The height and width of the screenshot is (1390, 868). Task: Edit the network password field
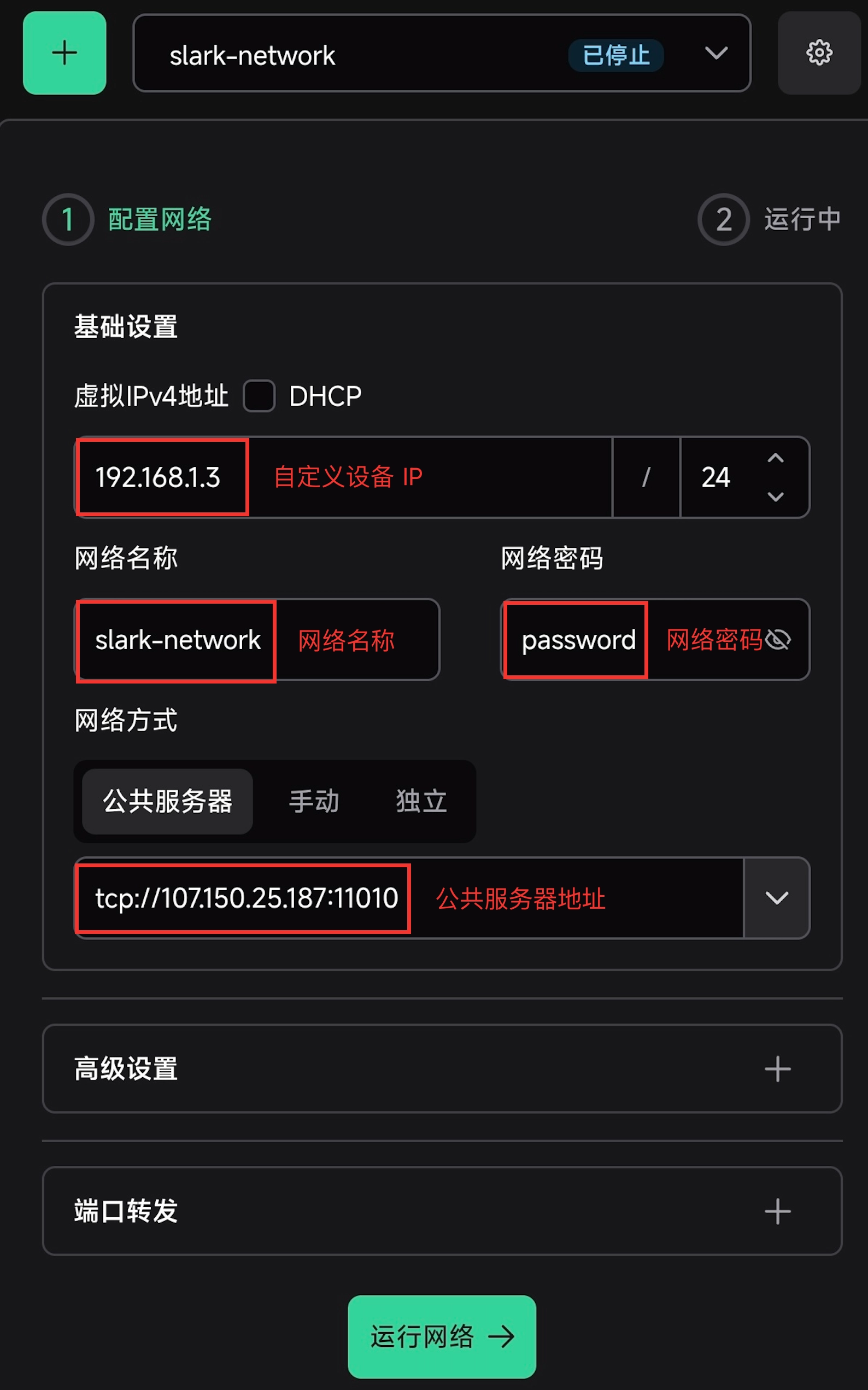click(x=631, y=640)
